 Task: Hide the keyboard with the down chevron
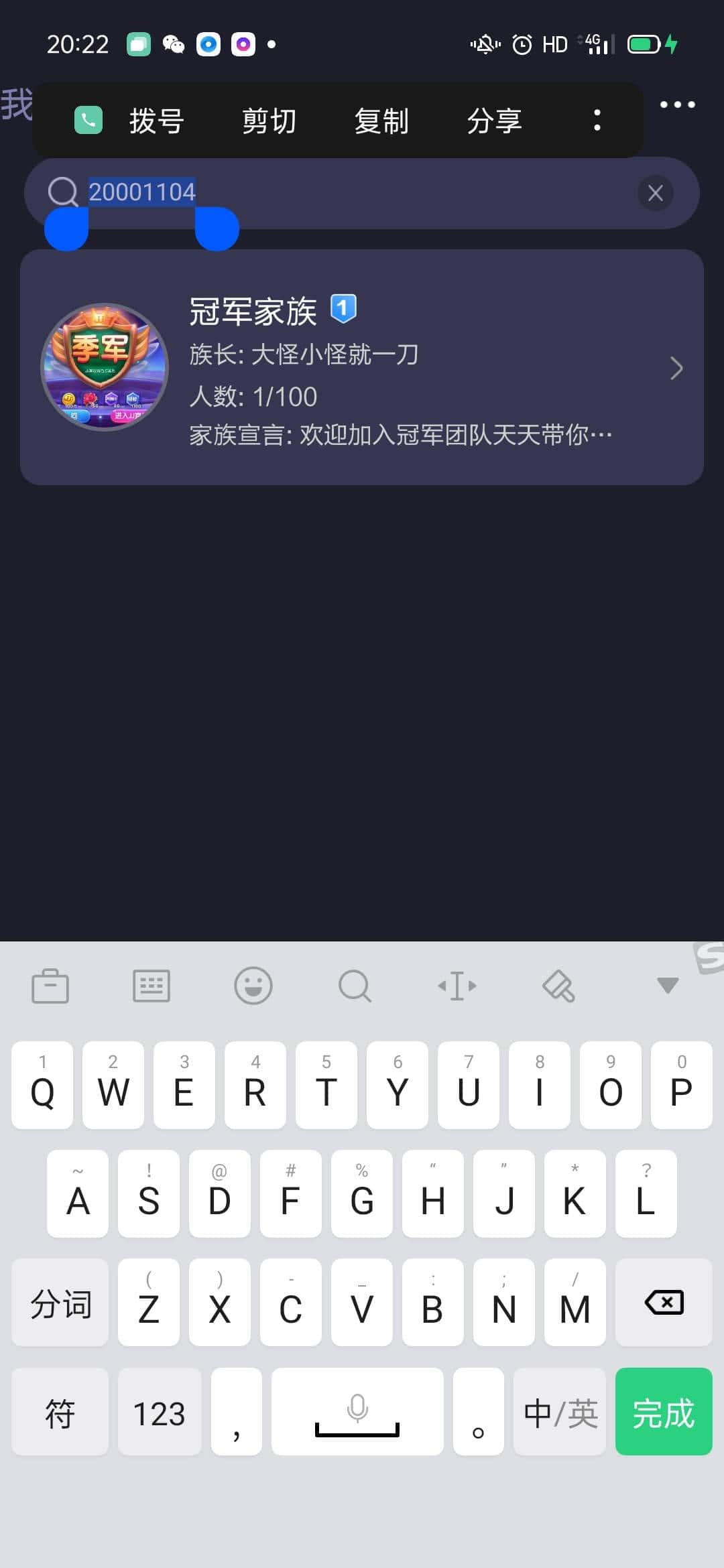click(x=665, y=985)
